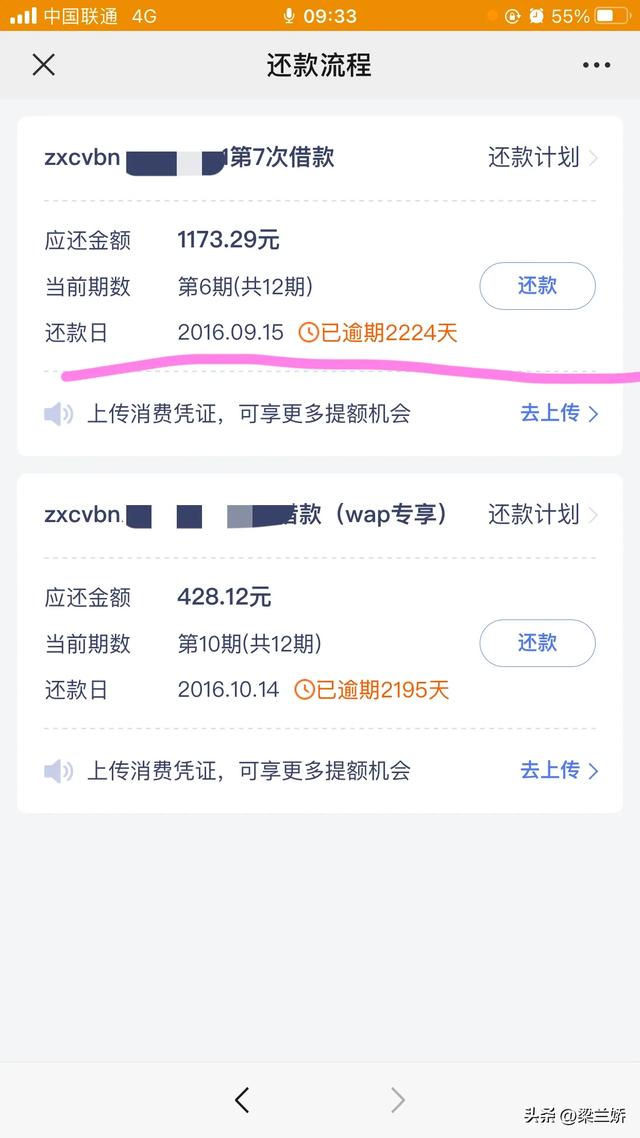Open 还款计划 for the wap专享 loan

click(x=542, y=514)
